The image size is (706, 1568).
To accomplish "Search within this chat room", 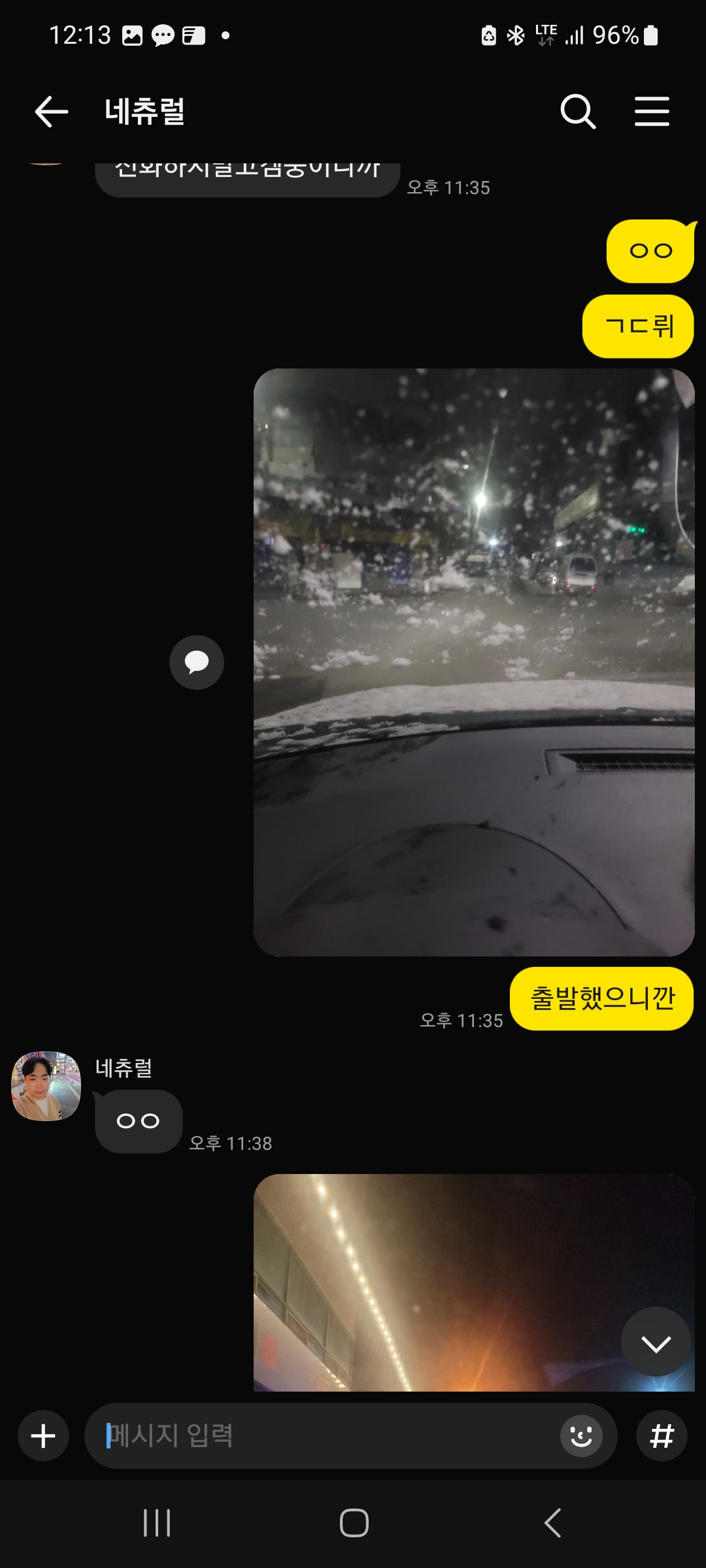I will 578,111.
